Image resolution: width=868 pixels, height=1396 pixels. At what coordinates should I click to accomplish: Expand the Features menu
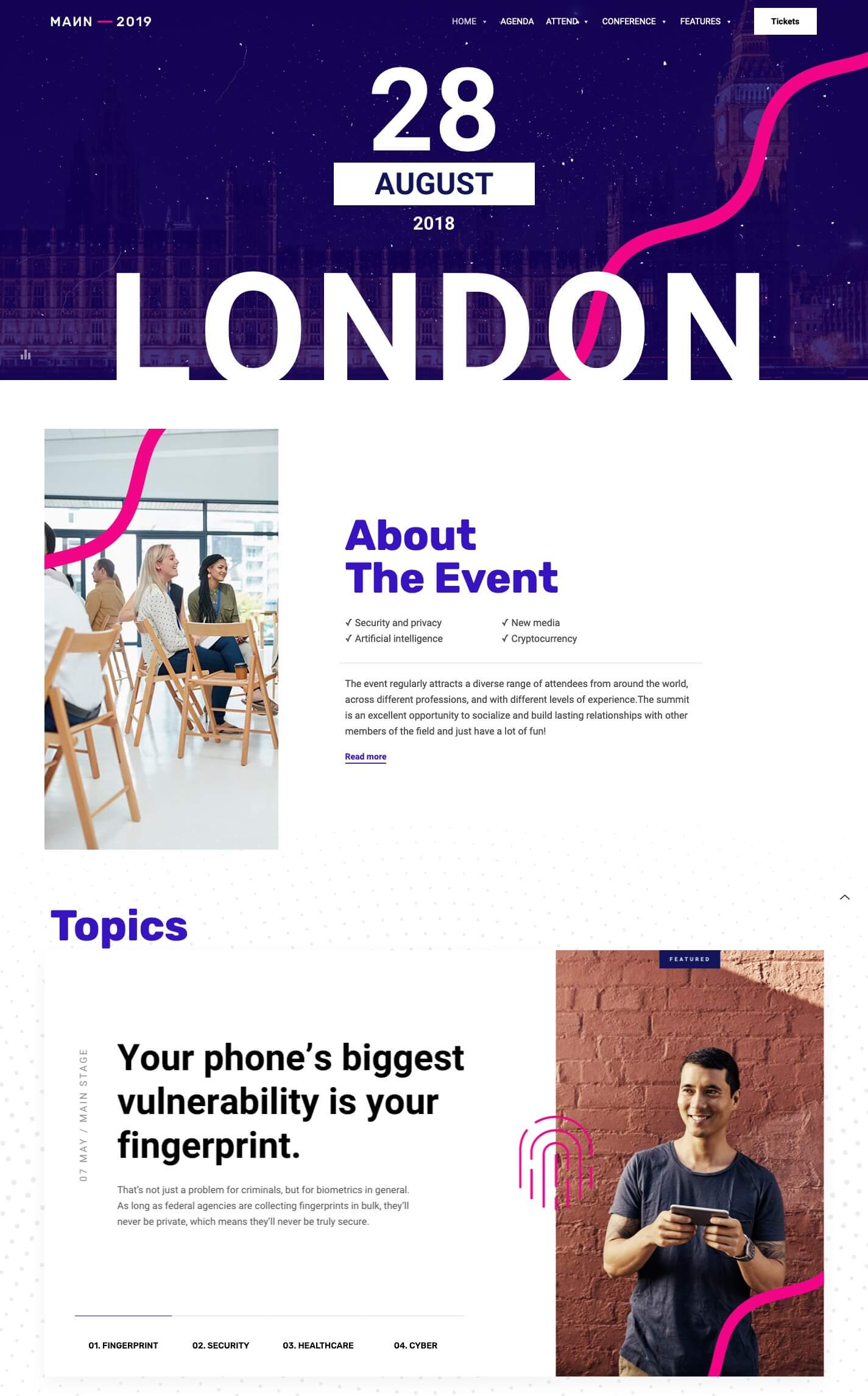705,21
